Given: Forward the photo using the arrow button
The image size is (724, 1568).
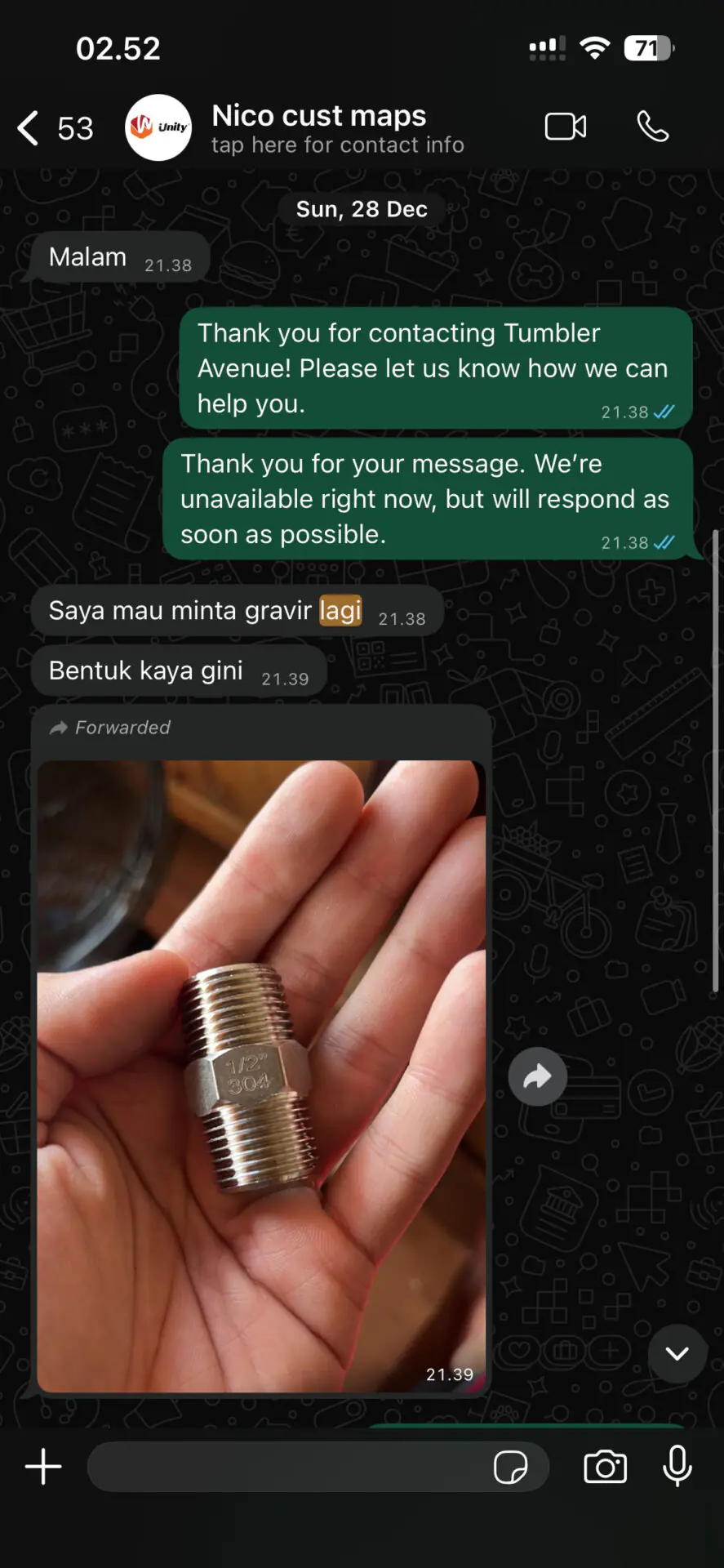Looking at the screenshot, I should click(537, 1076).
